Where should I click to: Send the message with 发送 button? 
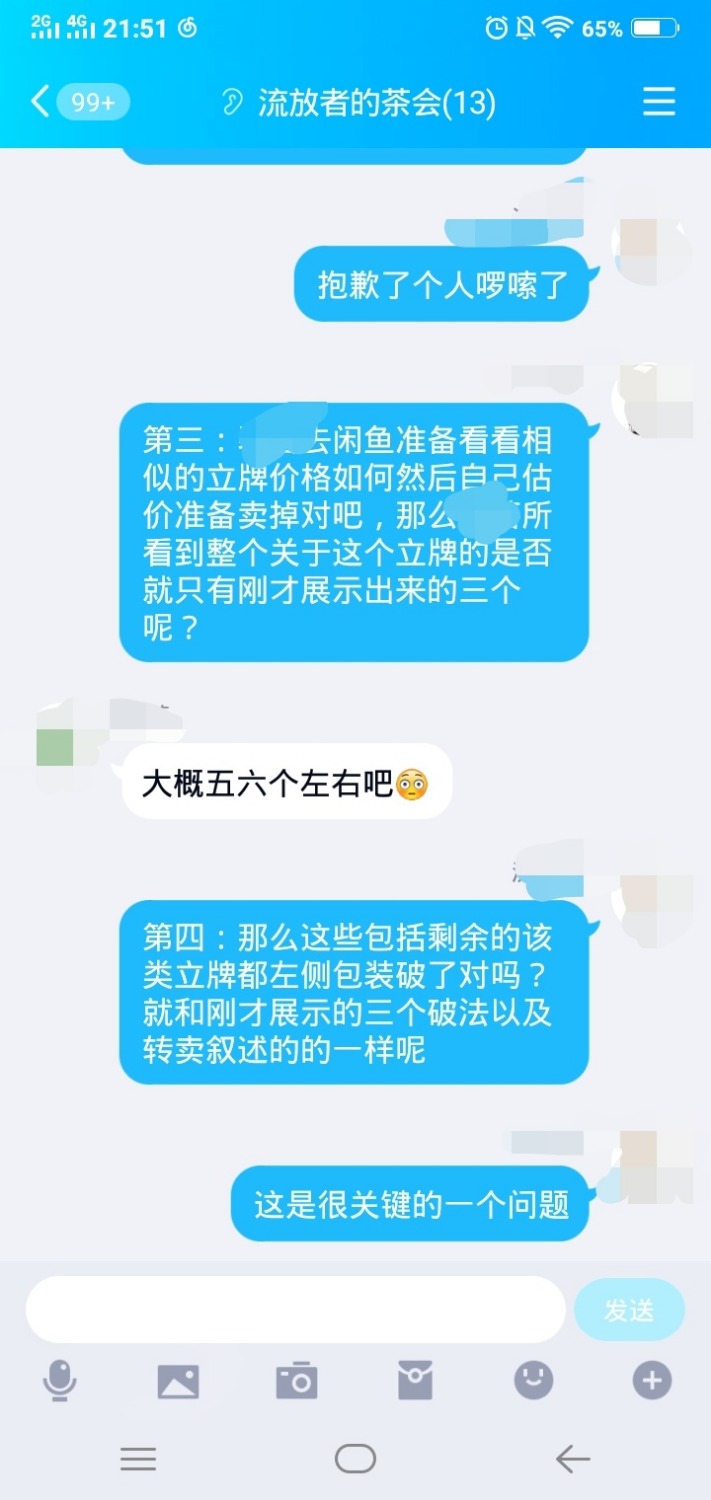tap(629, 1309)
